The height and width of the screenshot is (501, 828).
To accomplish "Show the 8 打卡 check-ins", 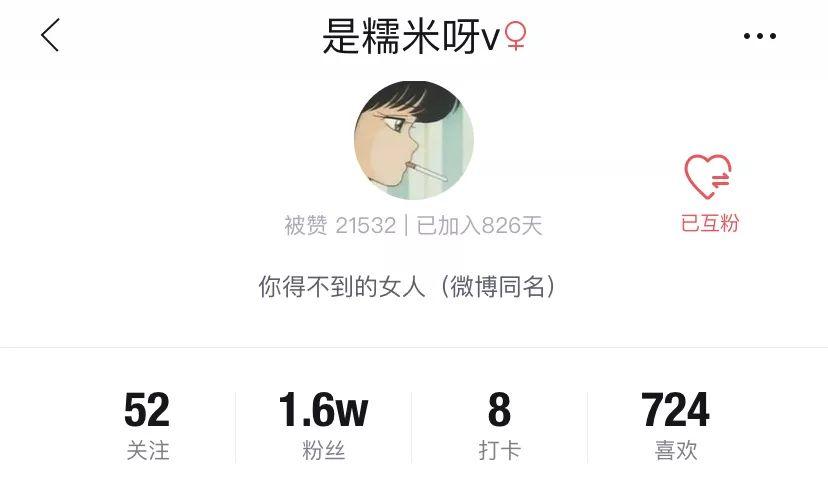I will click(x=499, y=425).
